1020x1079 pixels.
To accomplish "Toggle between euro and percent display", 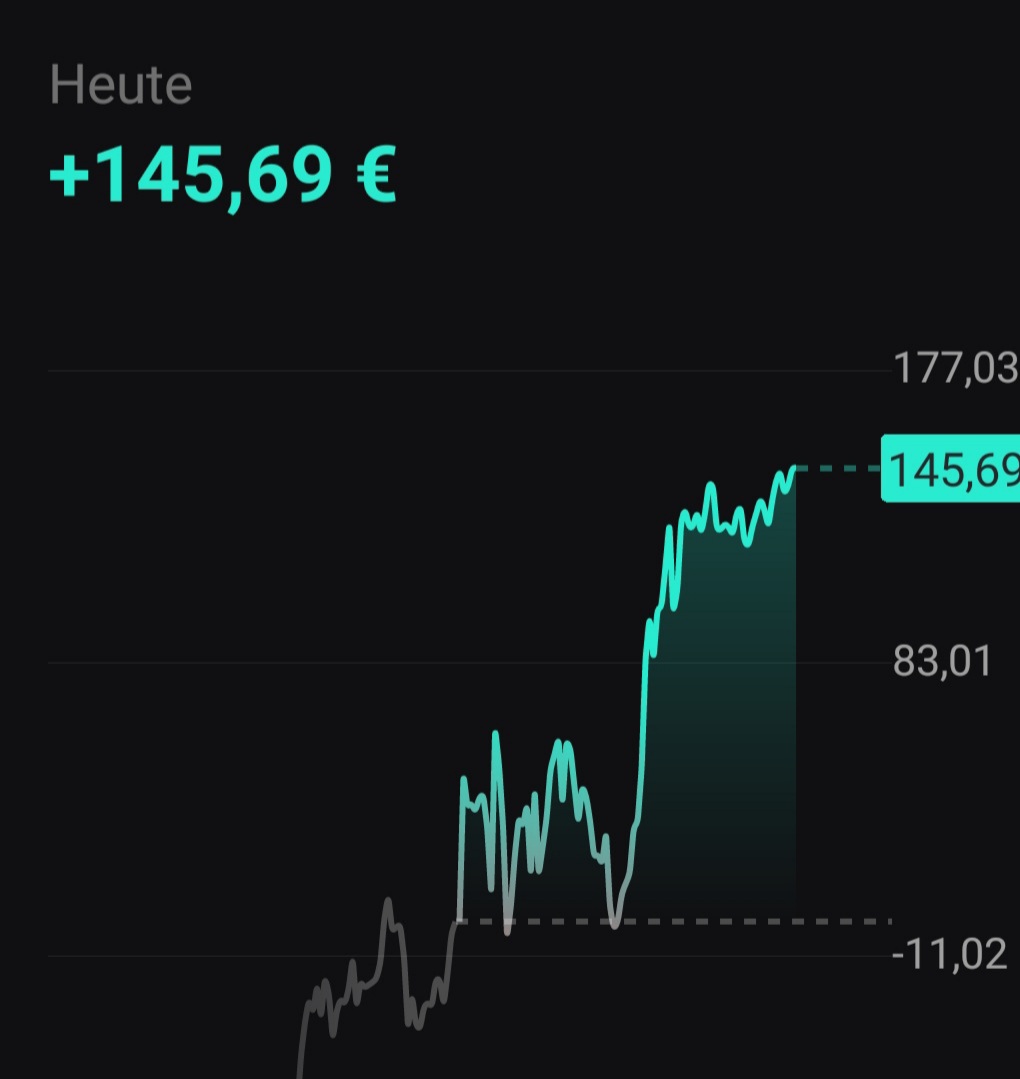I will click(220, 172).
